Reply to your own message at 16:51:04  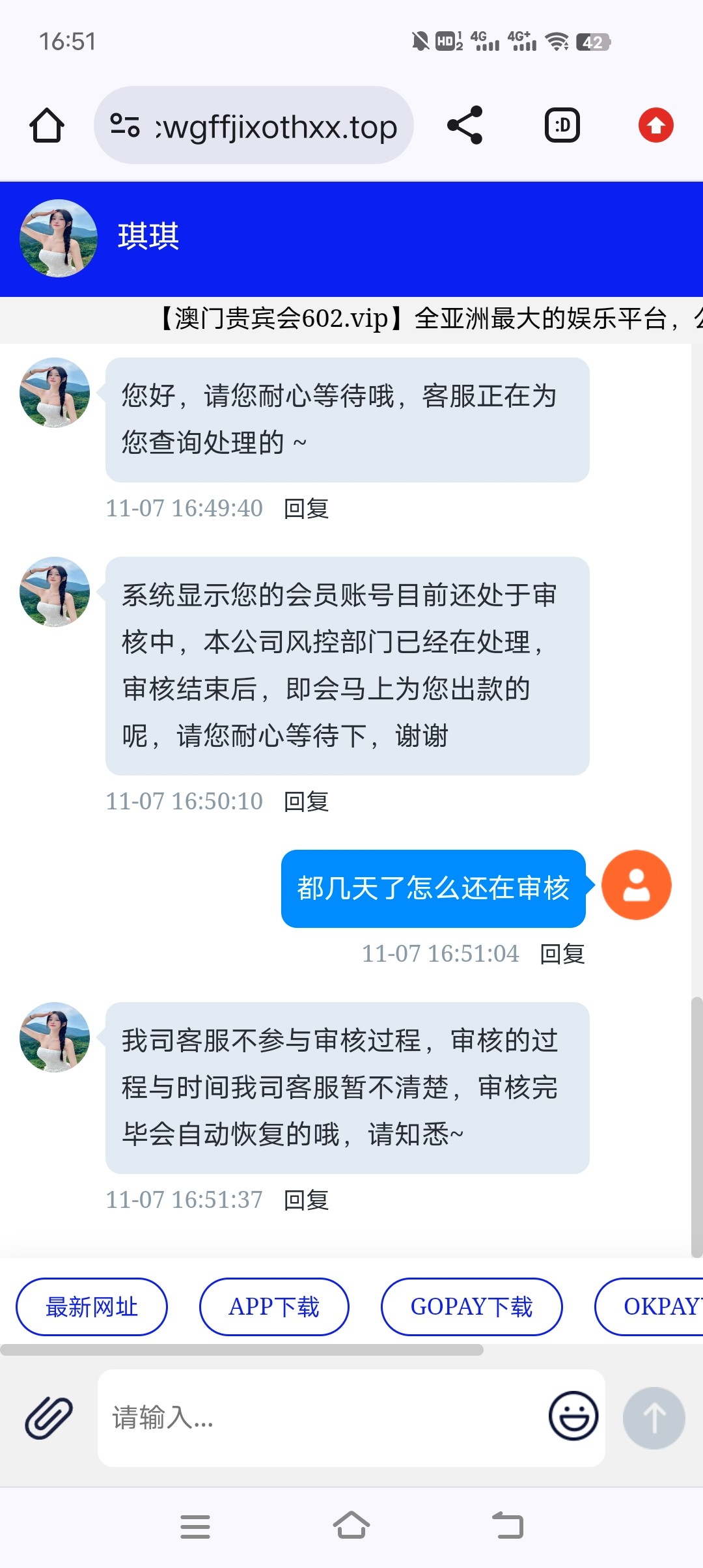point(562,954)
